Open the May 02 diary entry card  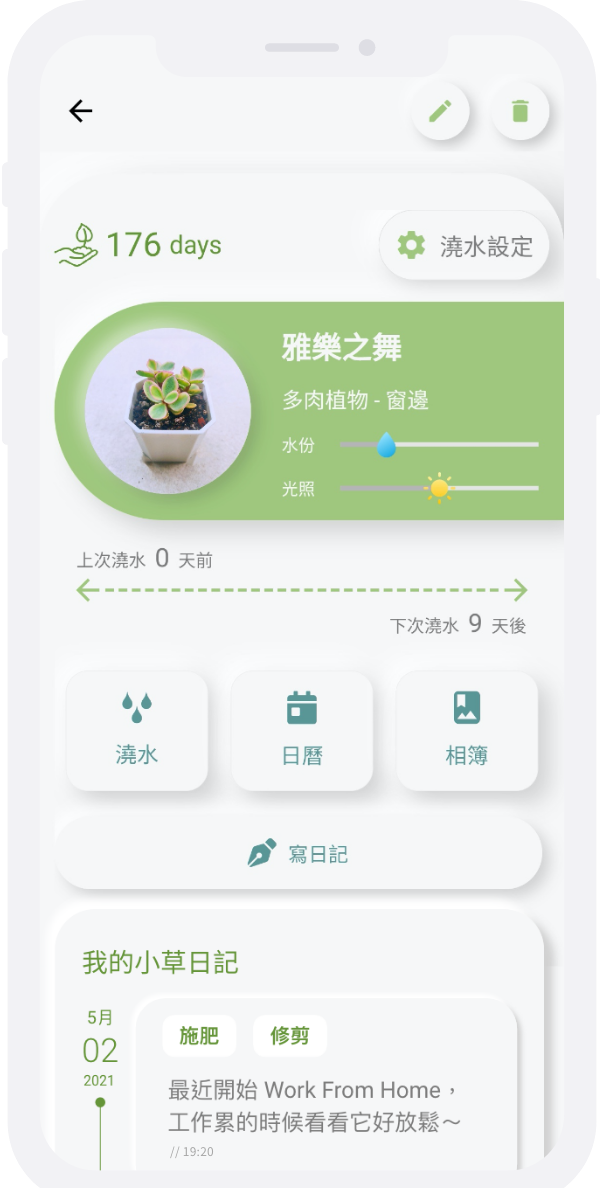coord(326,1100)
